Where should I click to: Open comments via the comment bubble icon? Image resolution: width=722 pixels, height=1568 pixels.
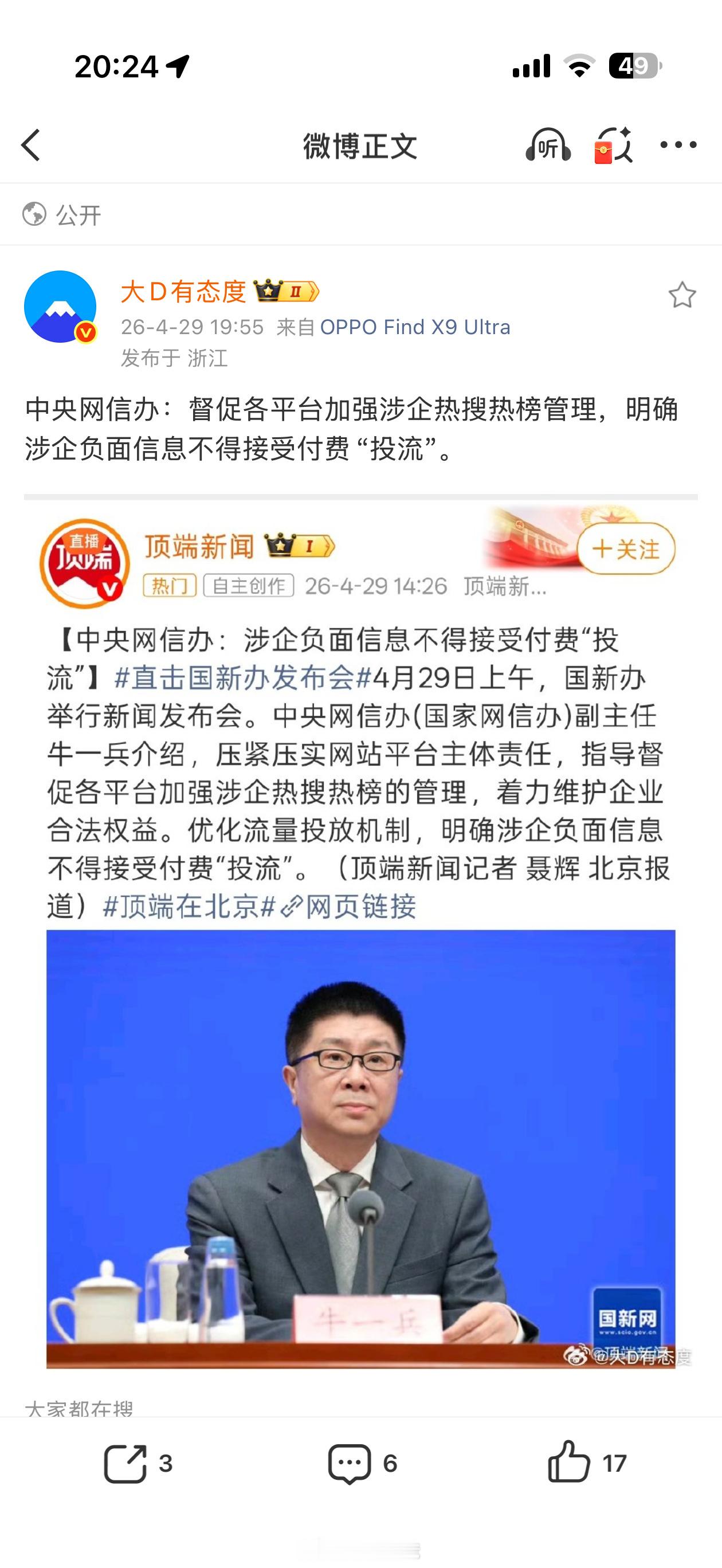(x=348, y=1462)
